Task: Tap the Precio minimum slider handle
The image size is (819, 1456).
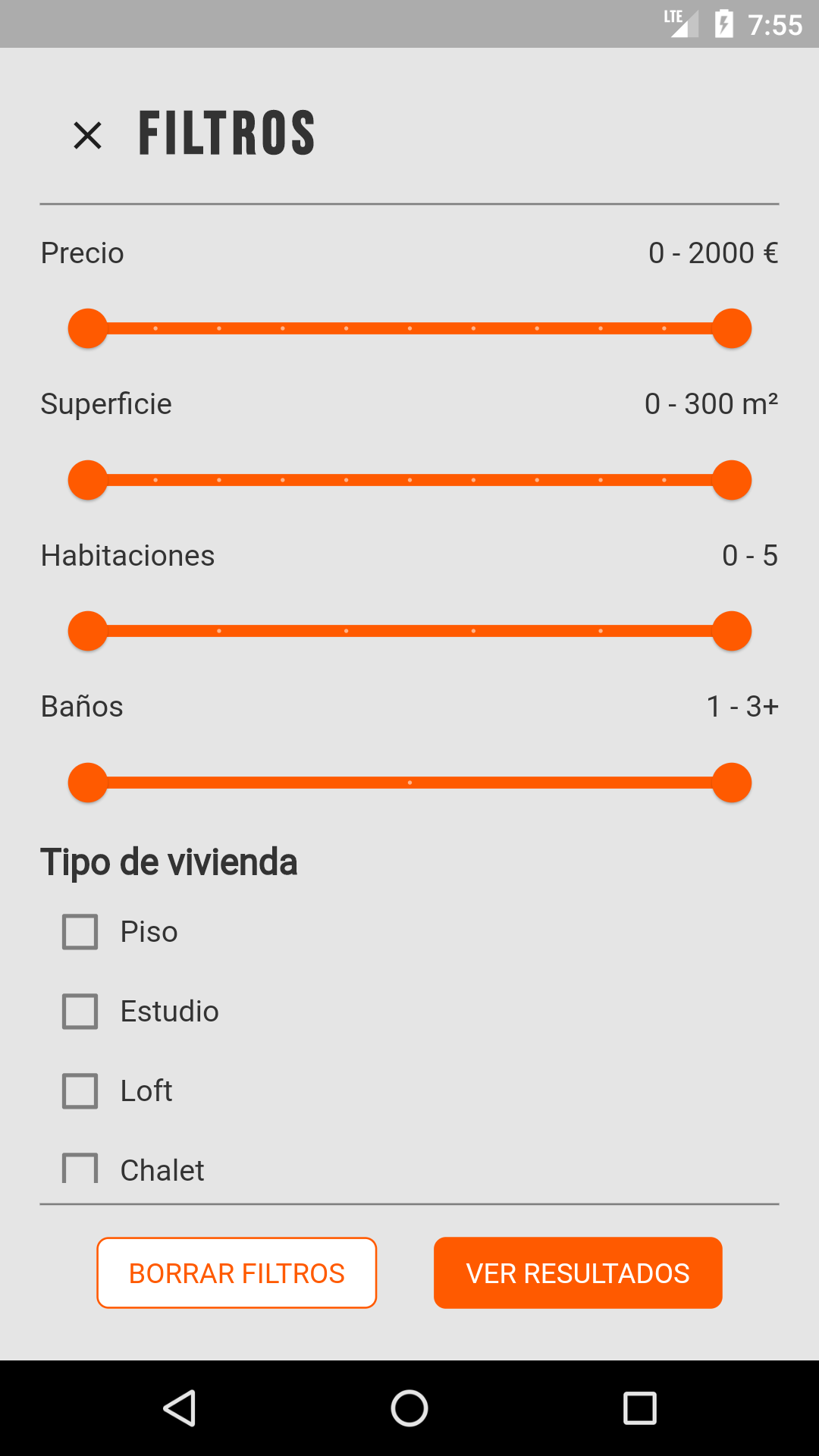Action: pyautogui.click(x=88, y=328)
